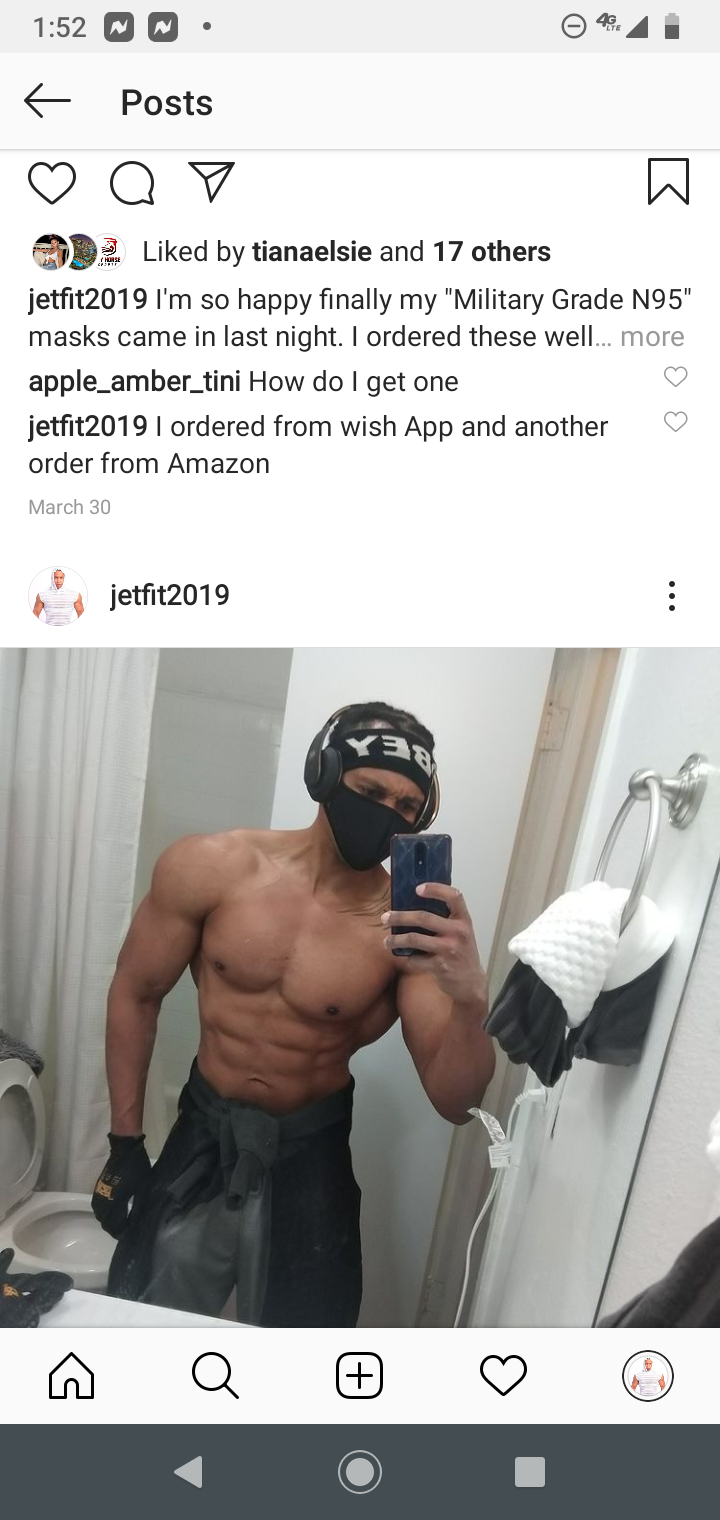720x1520 pixels.
Task: Bookmark the N95 masks post
Action: pos(668,181)
